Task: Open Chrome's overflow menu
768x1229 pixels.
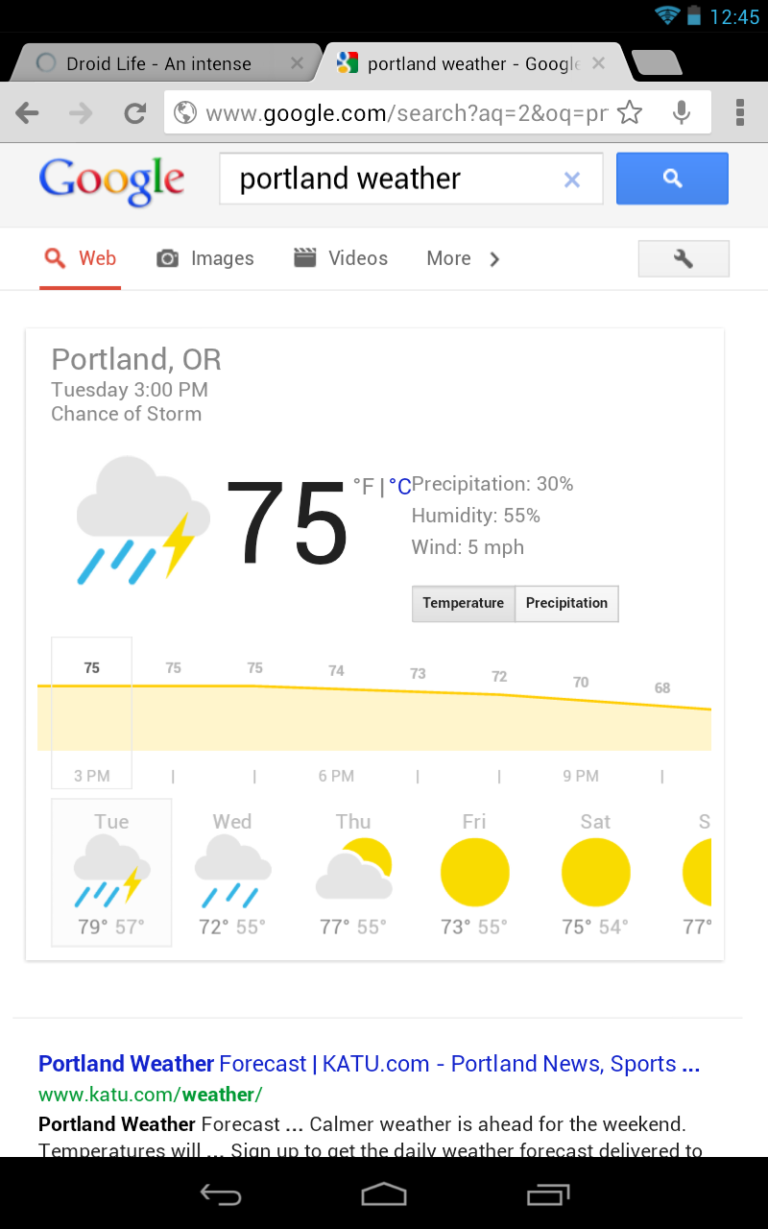Action: coord(740,113)
